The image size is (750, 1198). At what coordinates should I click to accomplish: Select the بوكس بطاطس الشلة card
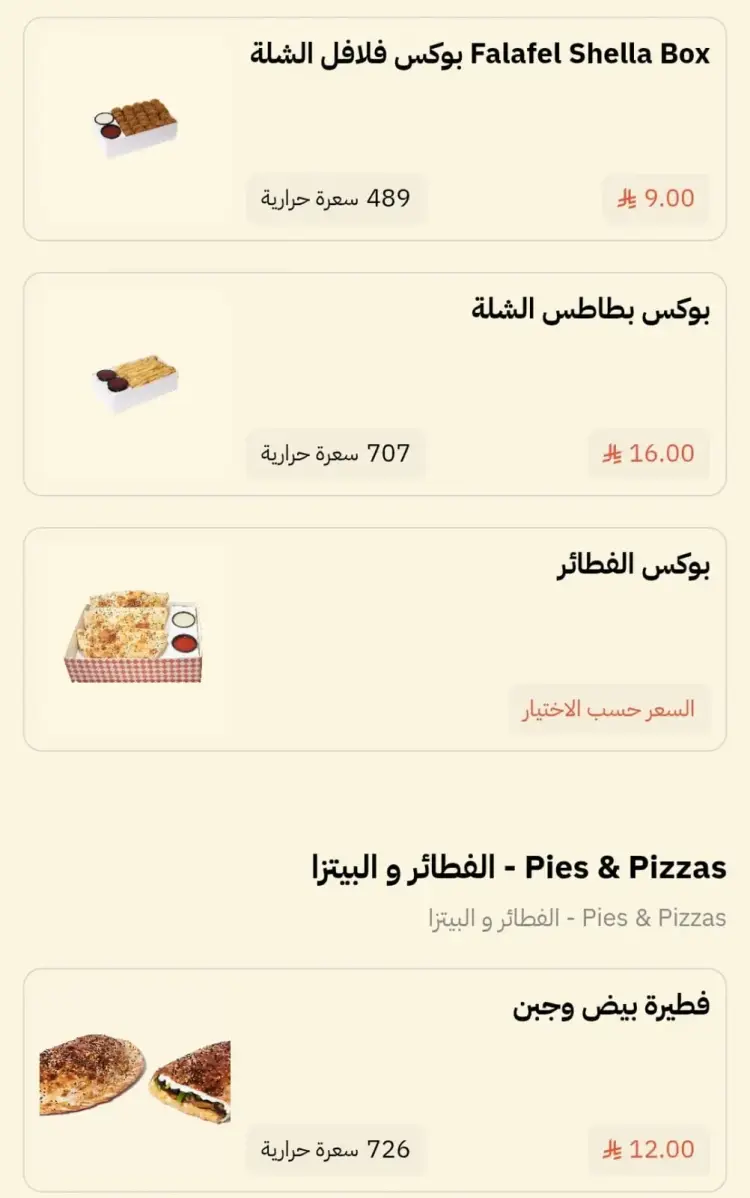(375, 384)
